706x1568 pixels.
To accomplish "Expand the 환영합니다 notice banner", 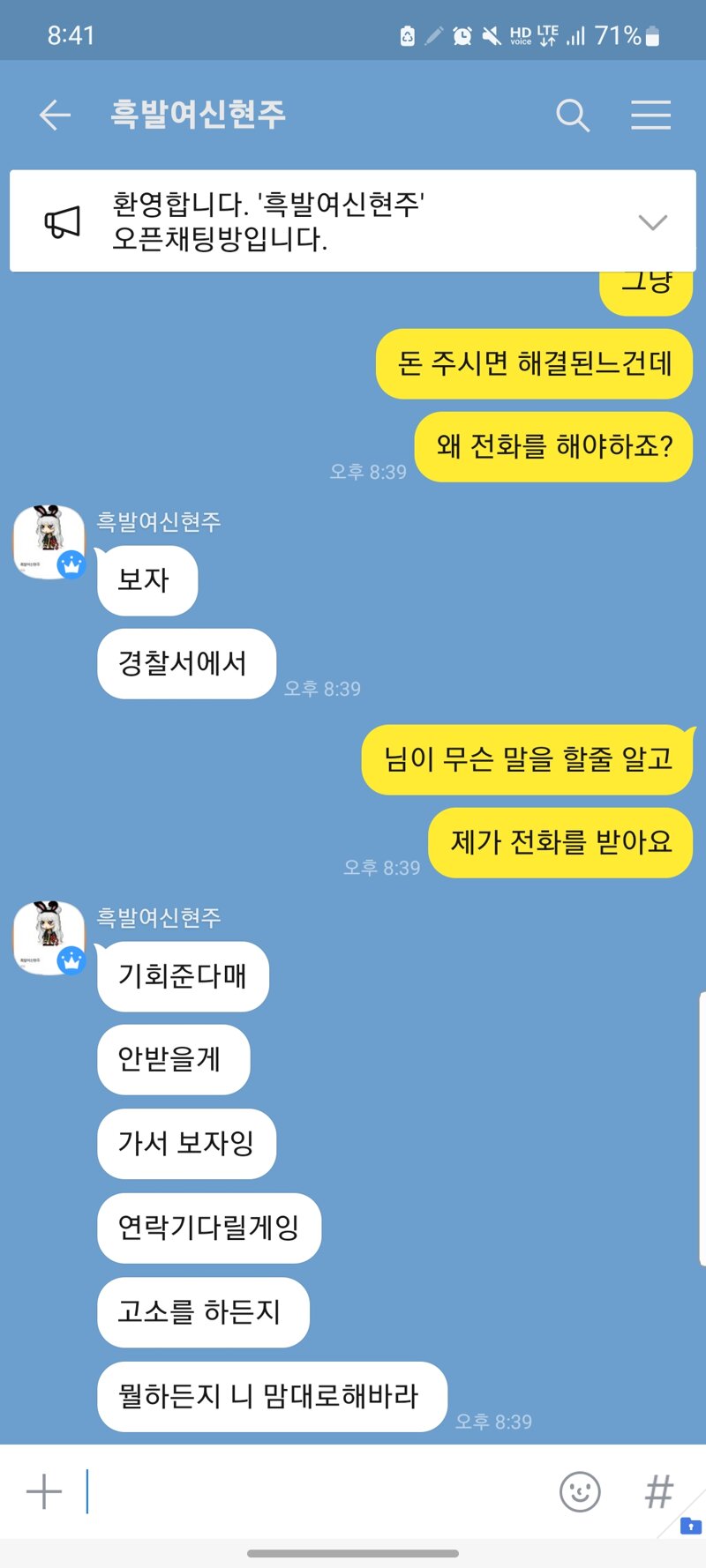I will (x=652, y=221).
